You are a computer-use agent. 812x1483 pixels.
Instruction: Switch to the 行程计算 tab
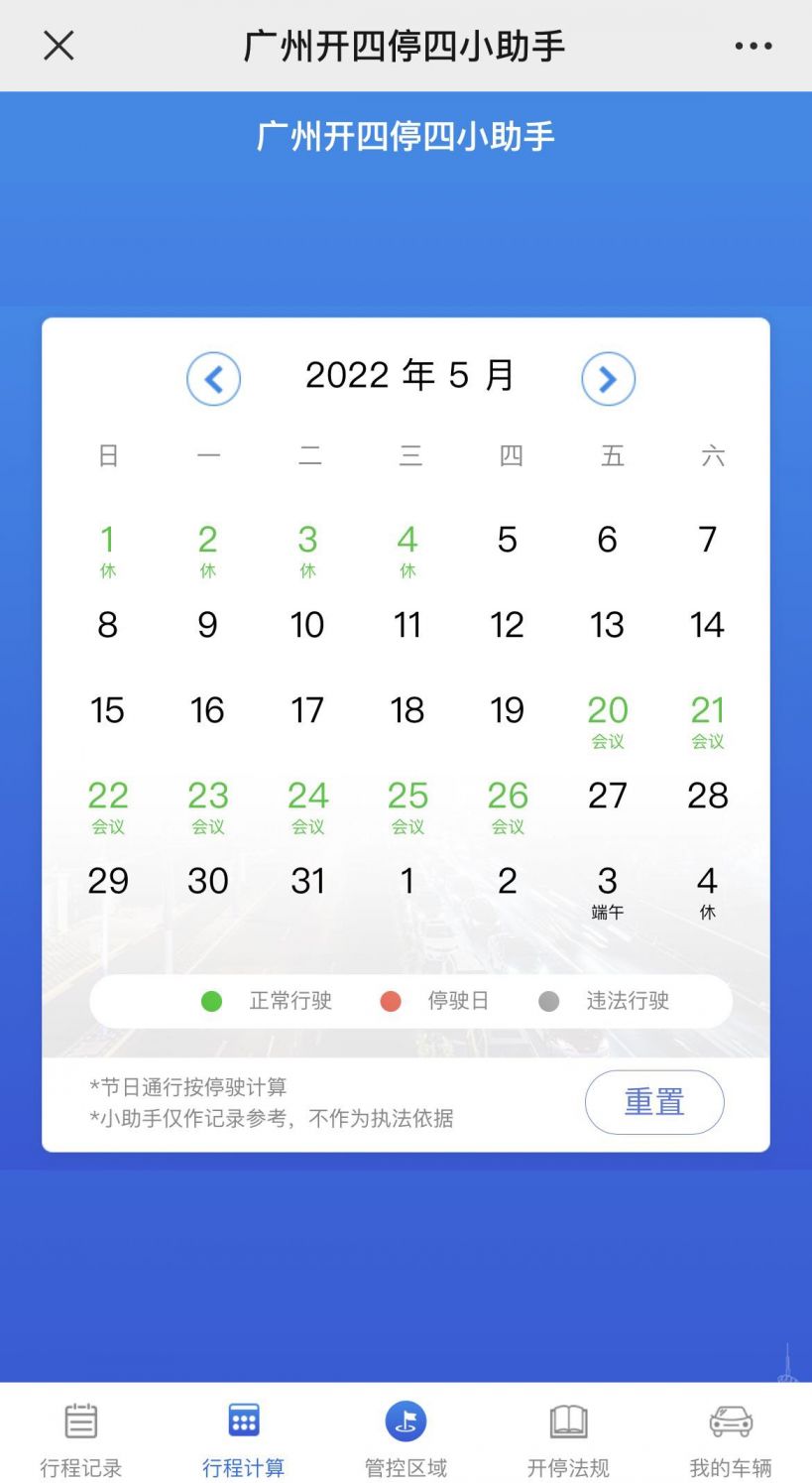243,1439
